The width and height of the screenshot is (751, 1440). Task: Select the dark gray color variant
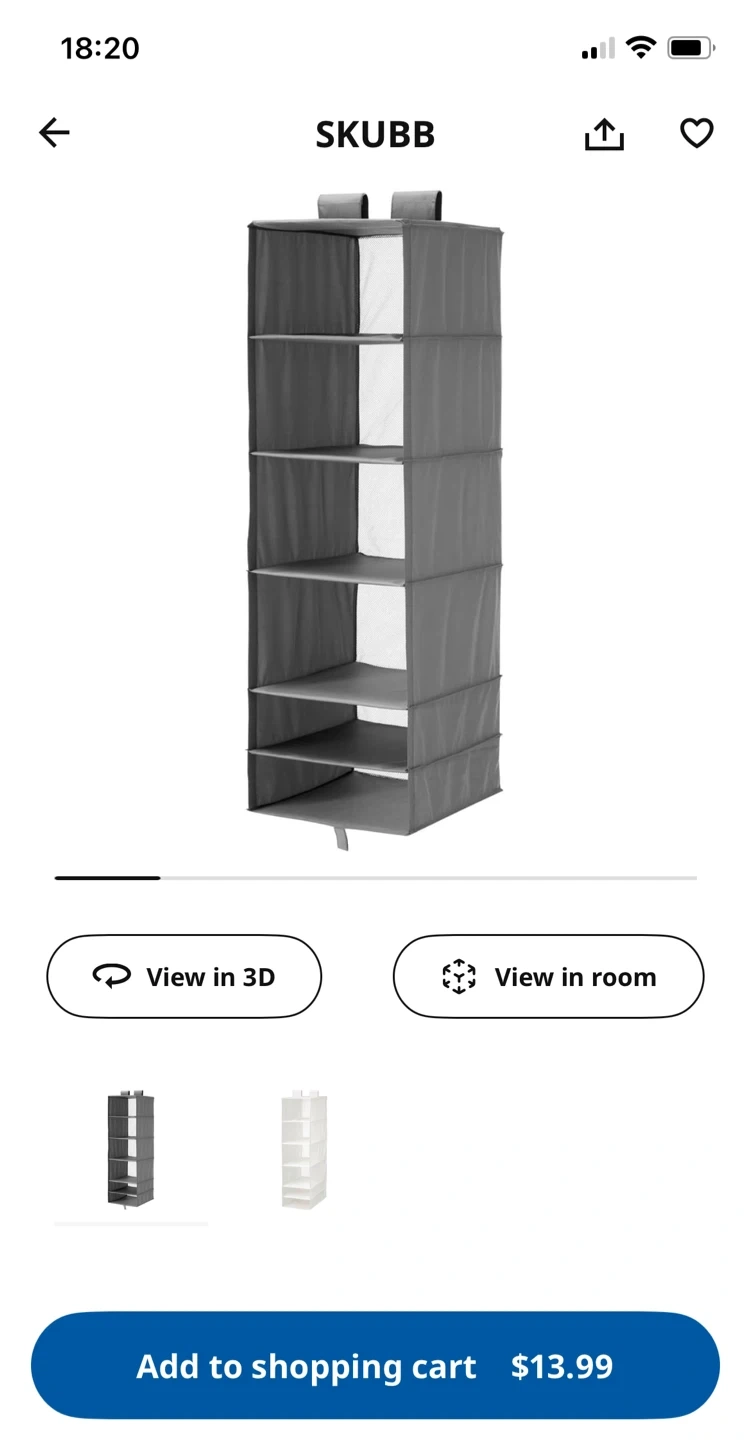coord(130,1149)
